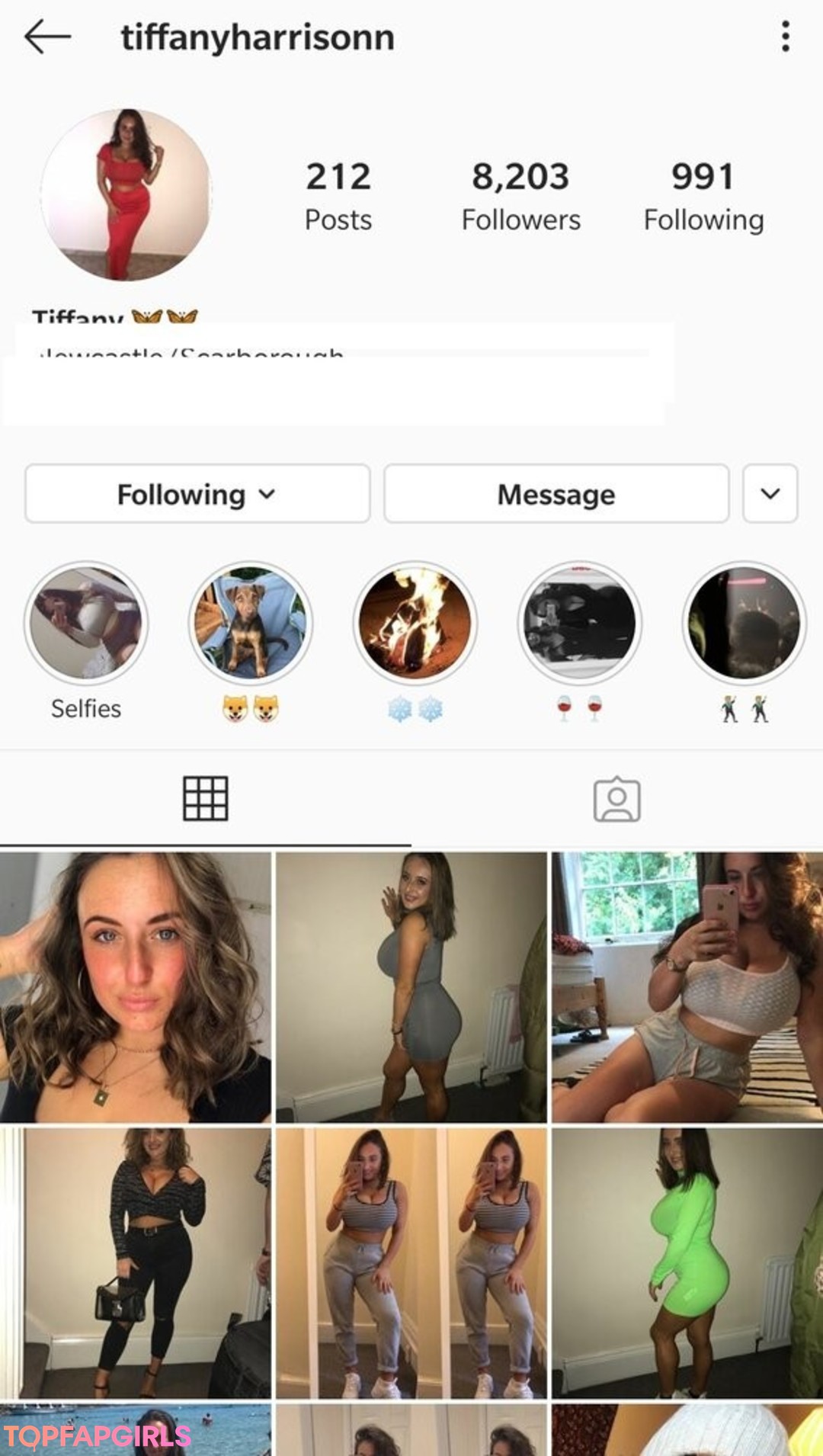Open the three-dot overflow menu

coord(785,37)
